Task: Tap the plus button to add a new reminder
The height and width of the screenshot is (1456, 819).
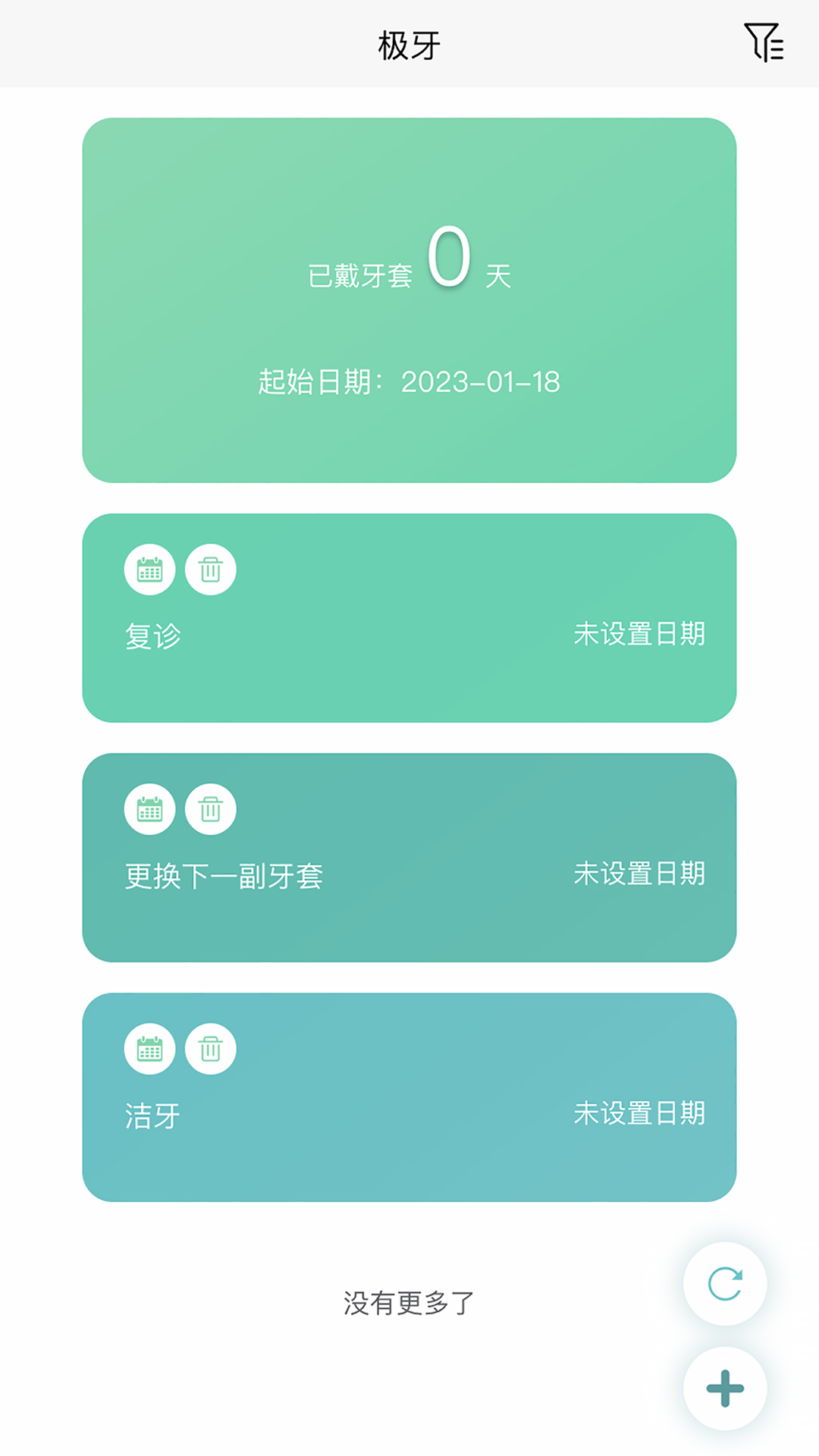Action: [724, 1388]
